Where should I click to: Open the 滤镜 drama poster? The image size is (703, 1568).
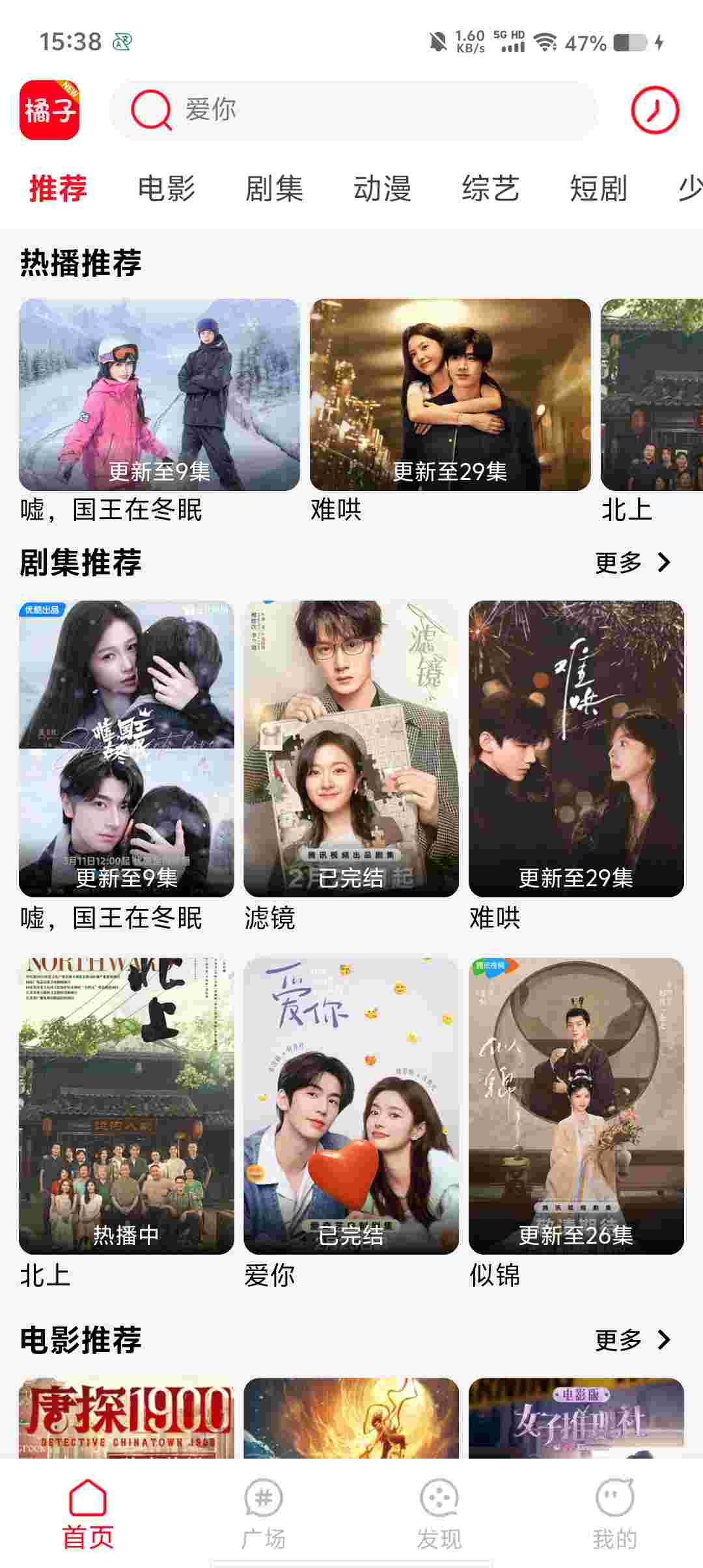[x=351, y=749]
